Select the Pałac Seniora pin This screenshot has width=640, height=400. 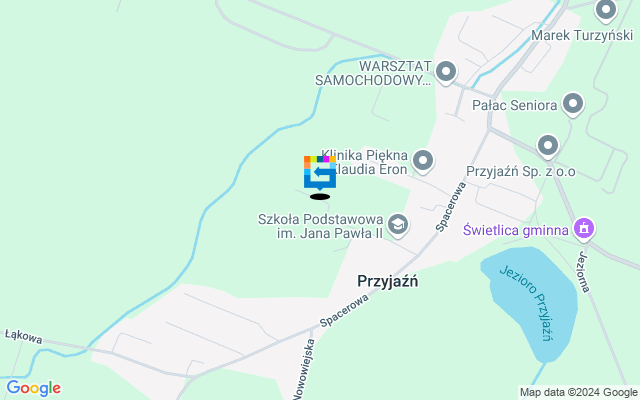click(573, 103)
